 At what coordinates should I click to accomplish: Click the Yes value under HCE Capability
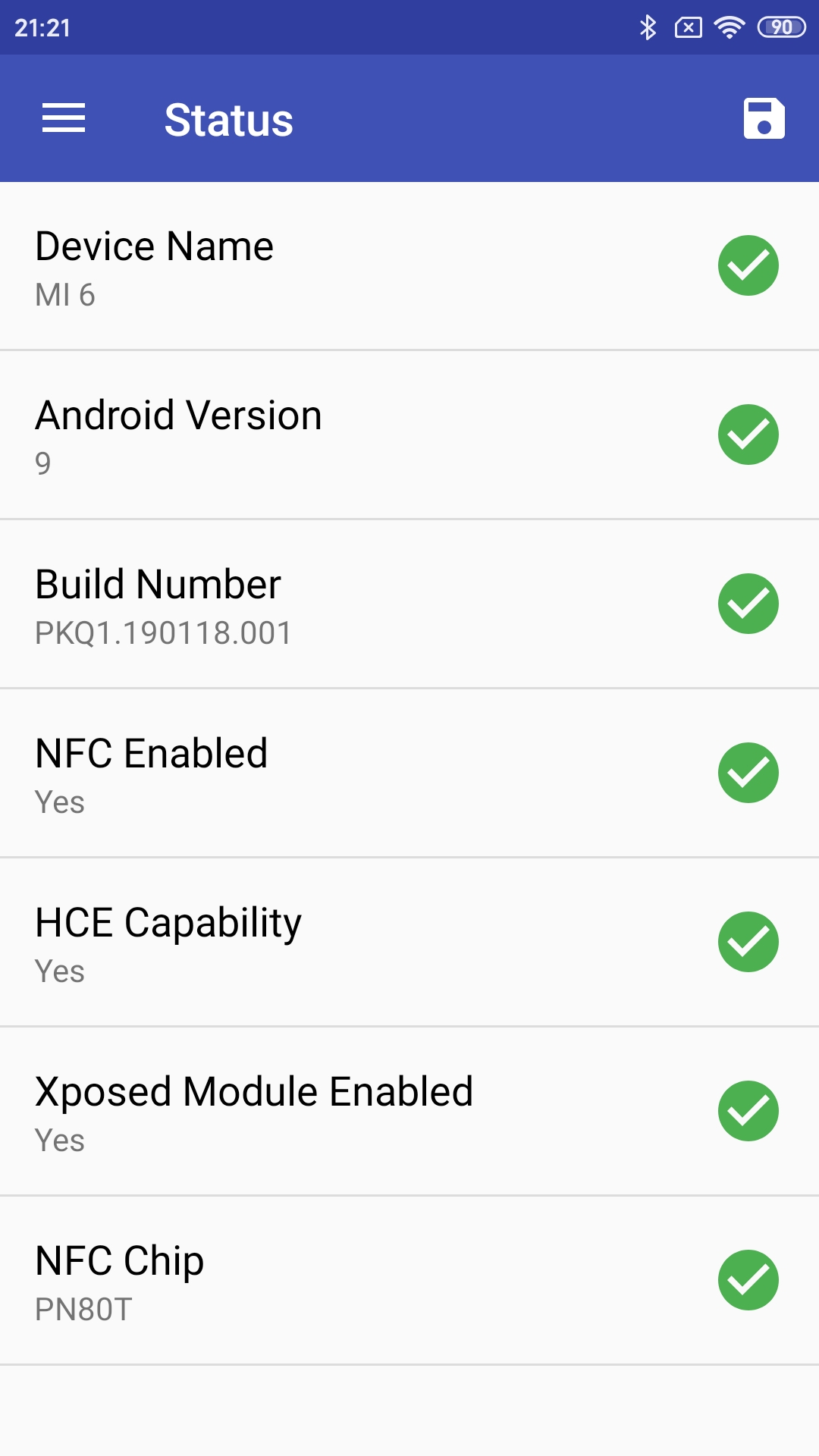point(59,971)
